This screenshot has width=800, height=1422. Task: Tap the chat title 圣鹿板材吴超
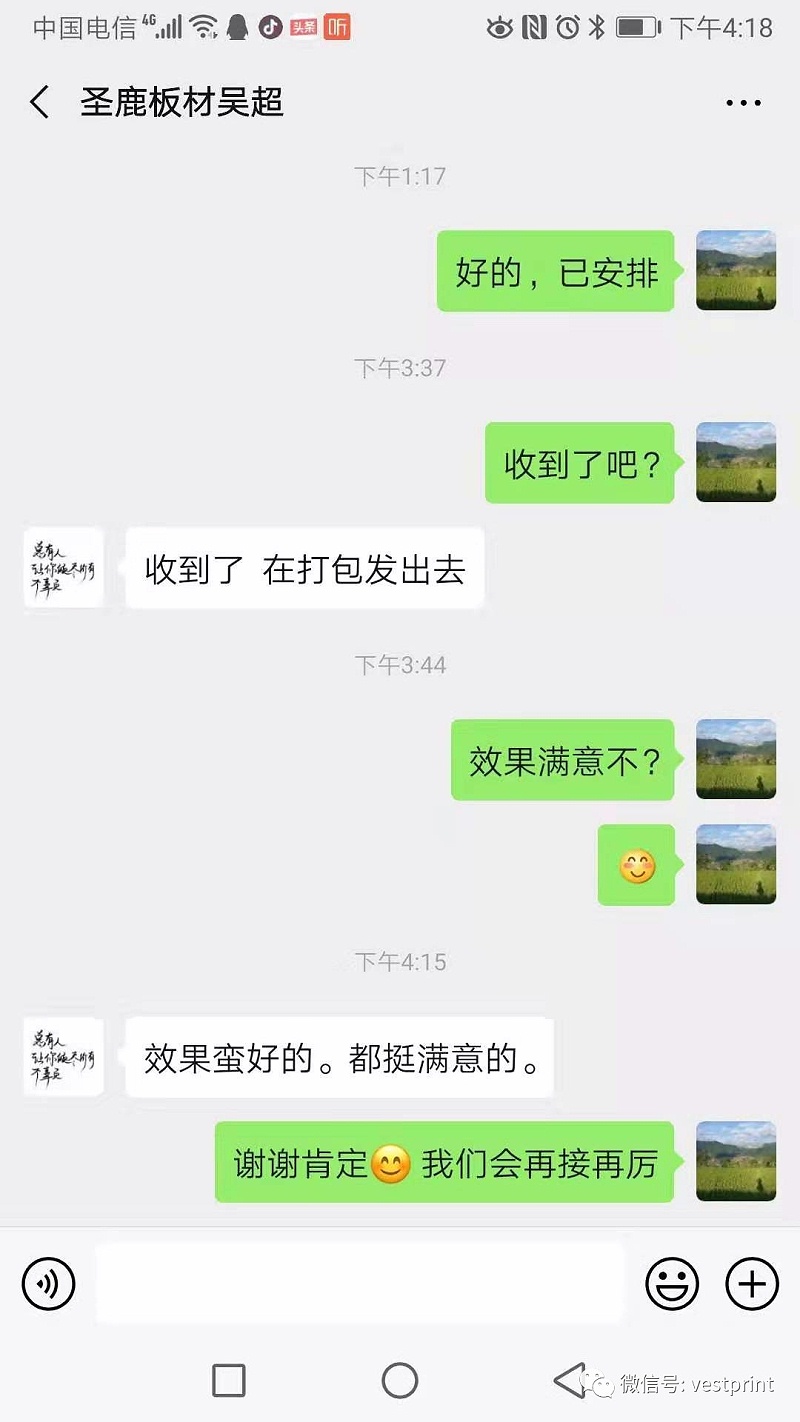coord(180,102)
